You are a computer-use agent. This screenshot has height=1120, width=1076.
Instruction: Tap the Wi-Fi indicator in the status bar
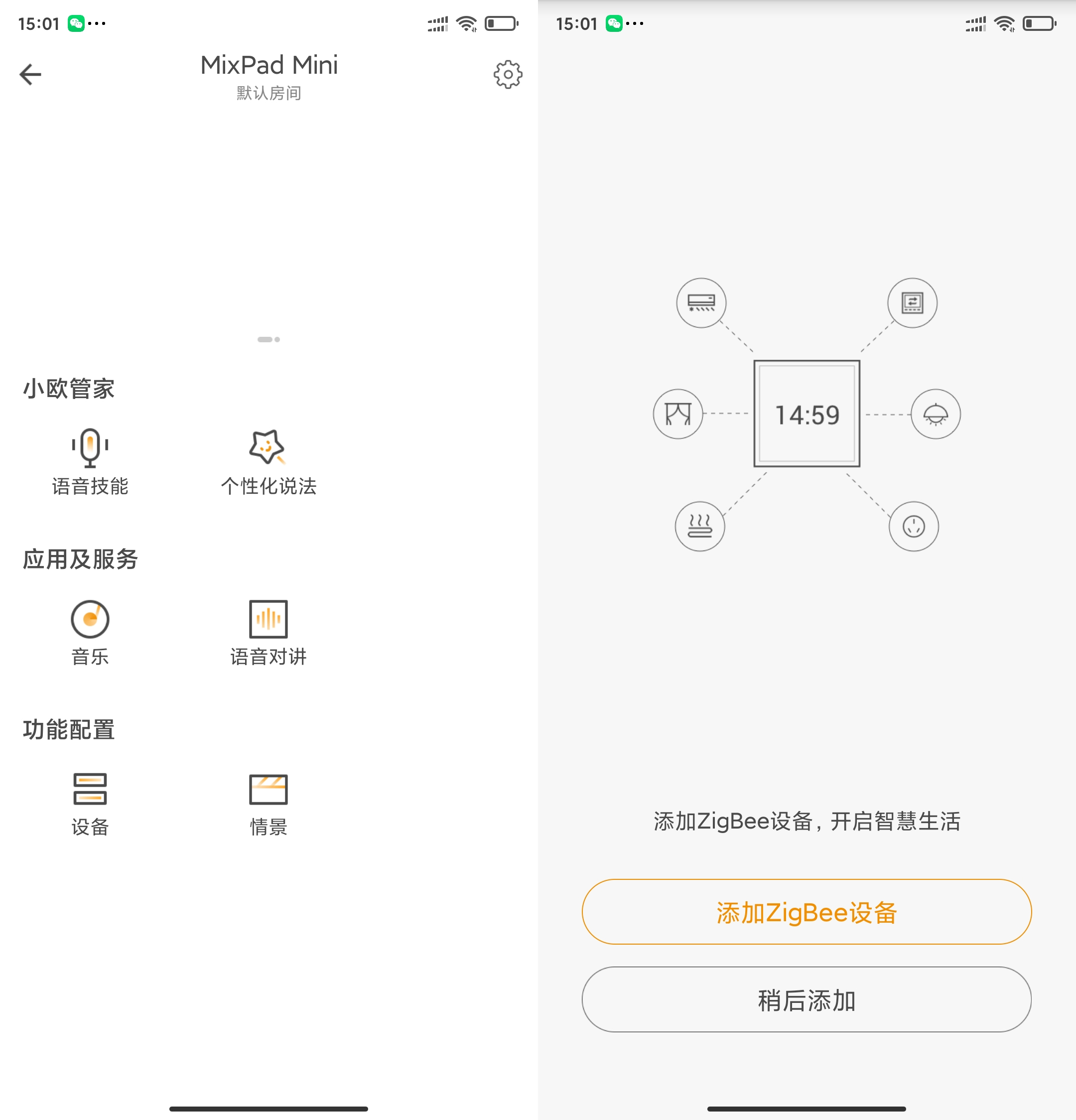(466, 23)
